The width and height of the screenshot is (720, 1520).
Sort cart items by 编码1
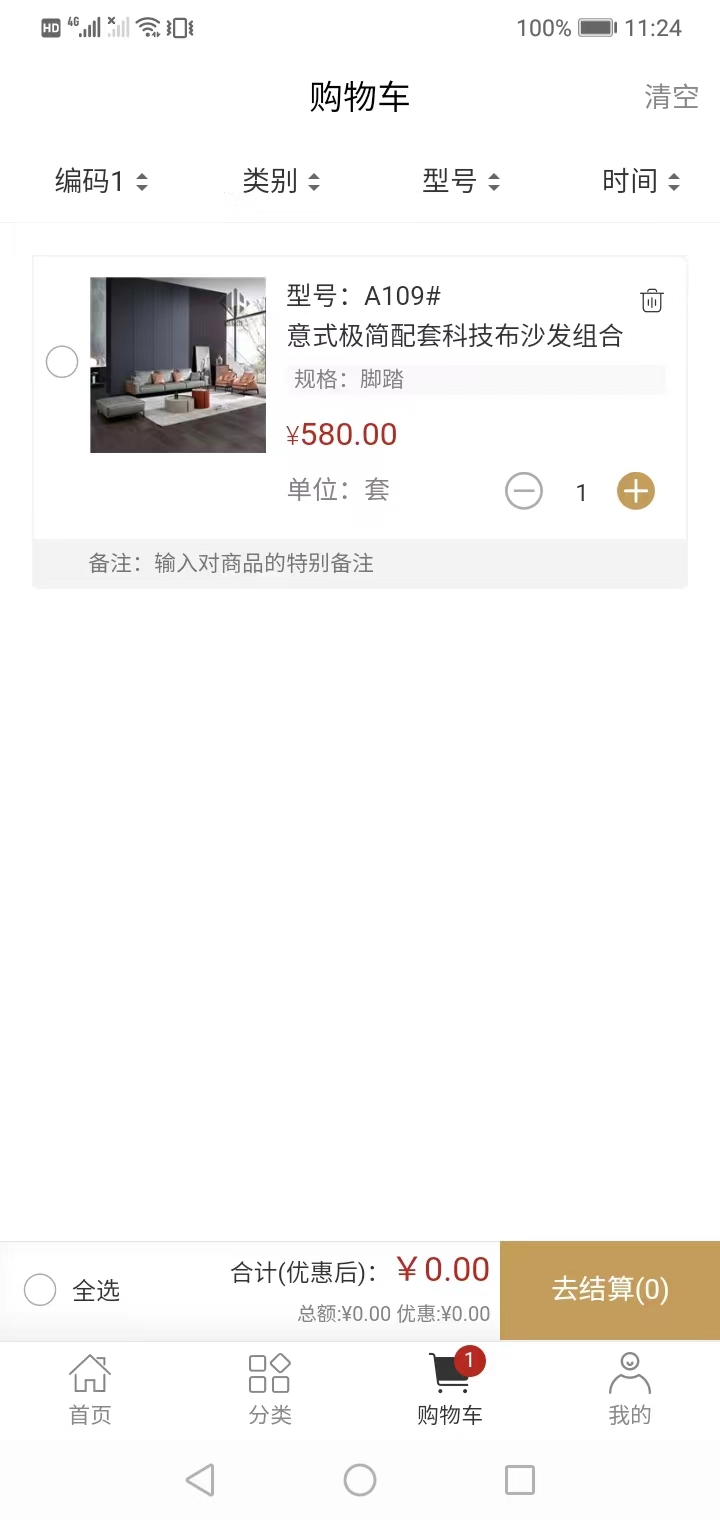pyautogui.click(x=101, y=181)
